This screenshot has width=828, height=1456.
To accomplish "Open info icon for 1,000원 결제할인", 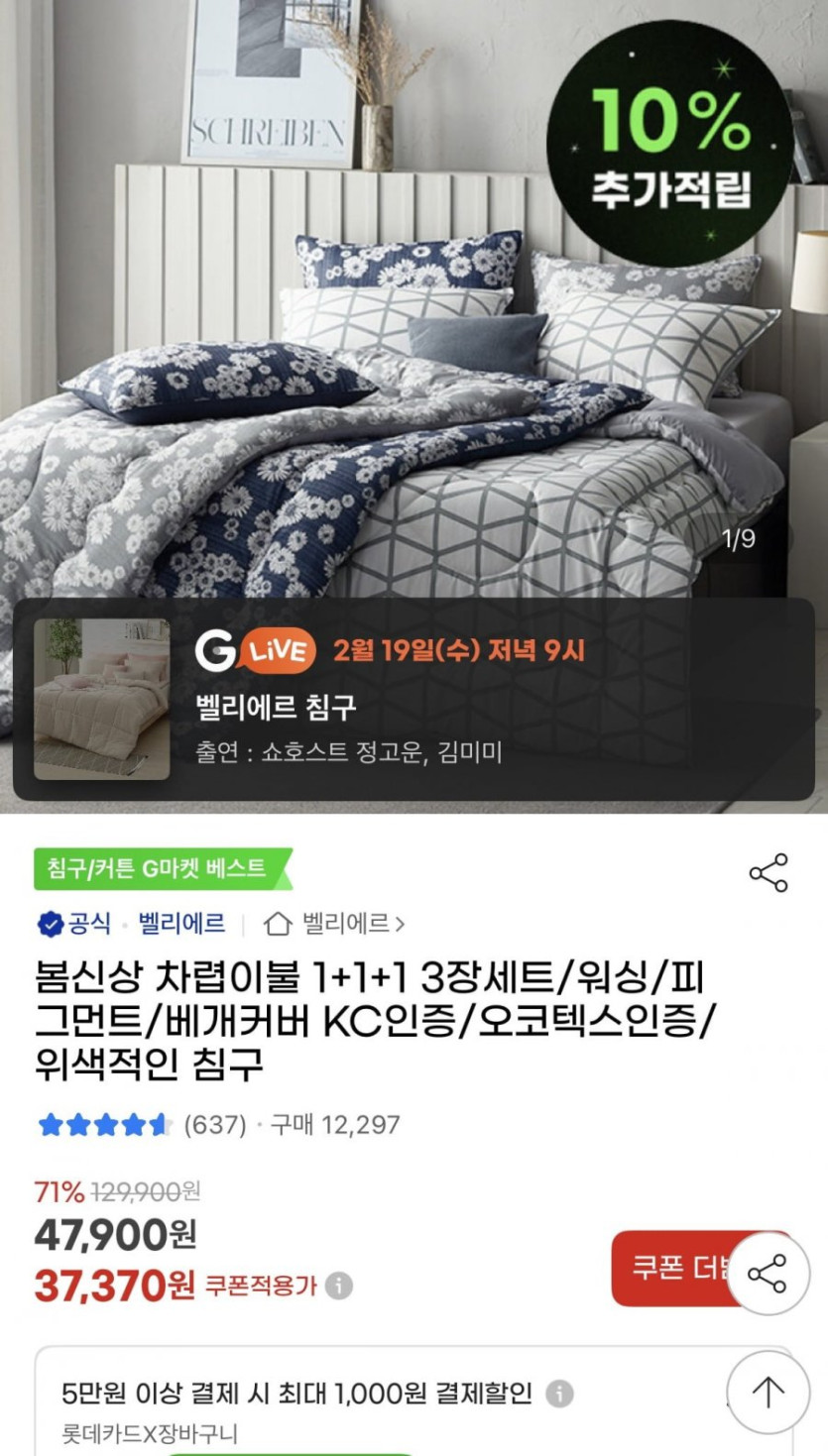I will [x=560, y=1395].
